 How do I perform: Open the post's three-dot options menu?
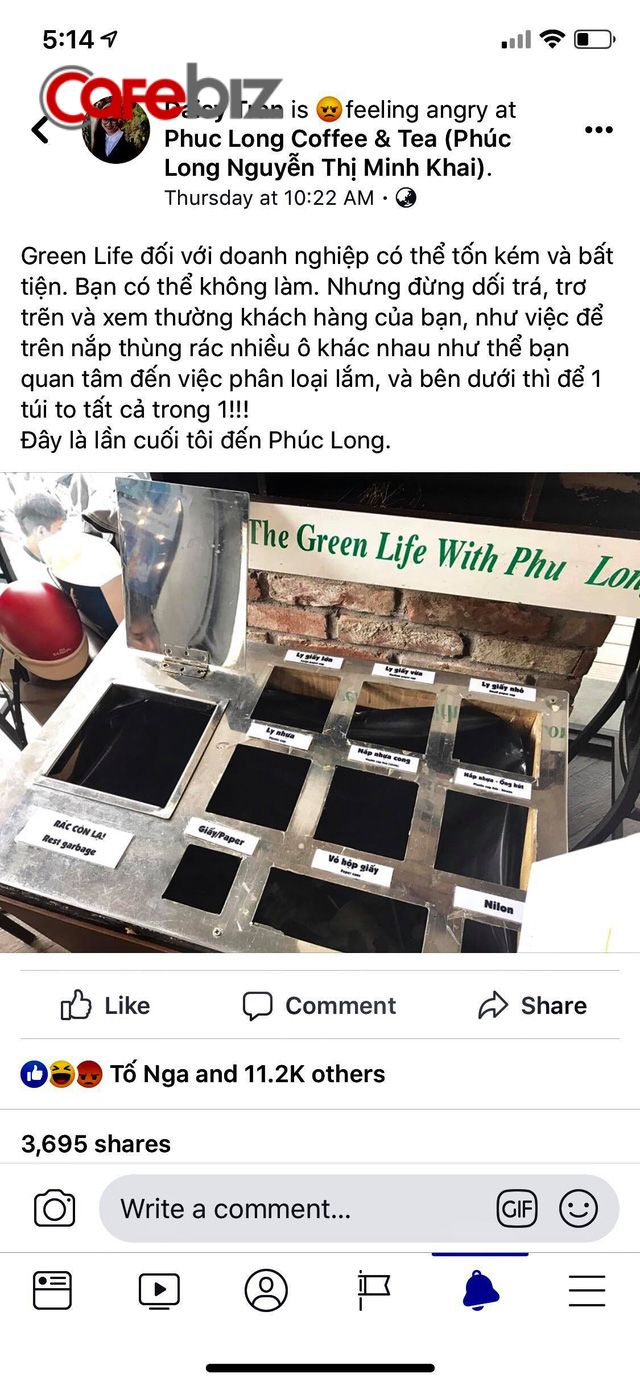click(x=598, y=130)
